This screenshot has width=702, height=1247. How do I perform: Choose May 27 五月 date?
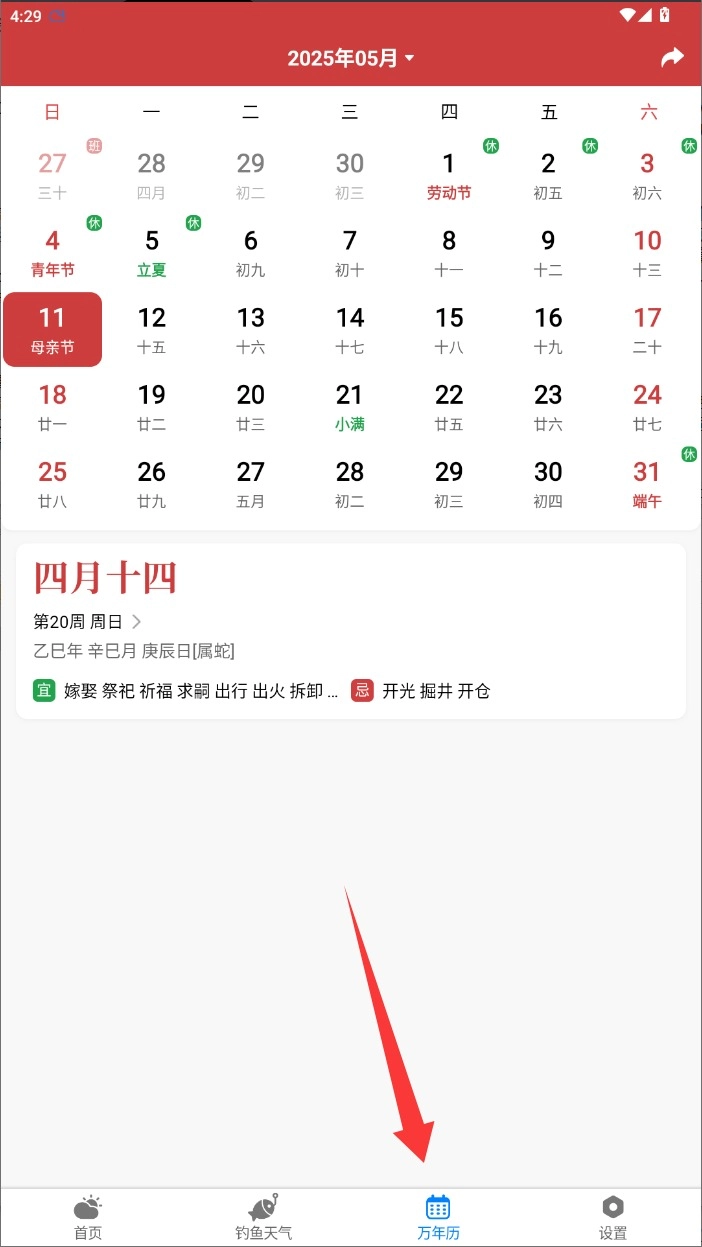[251, 484]
